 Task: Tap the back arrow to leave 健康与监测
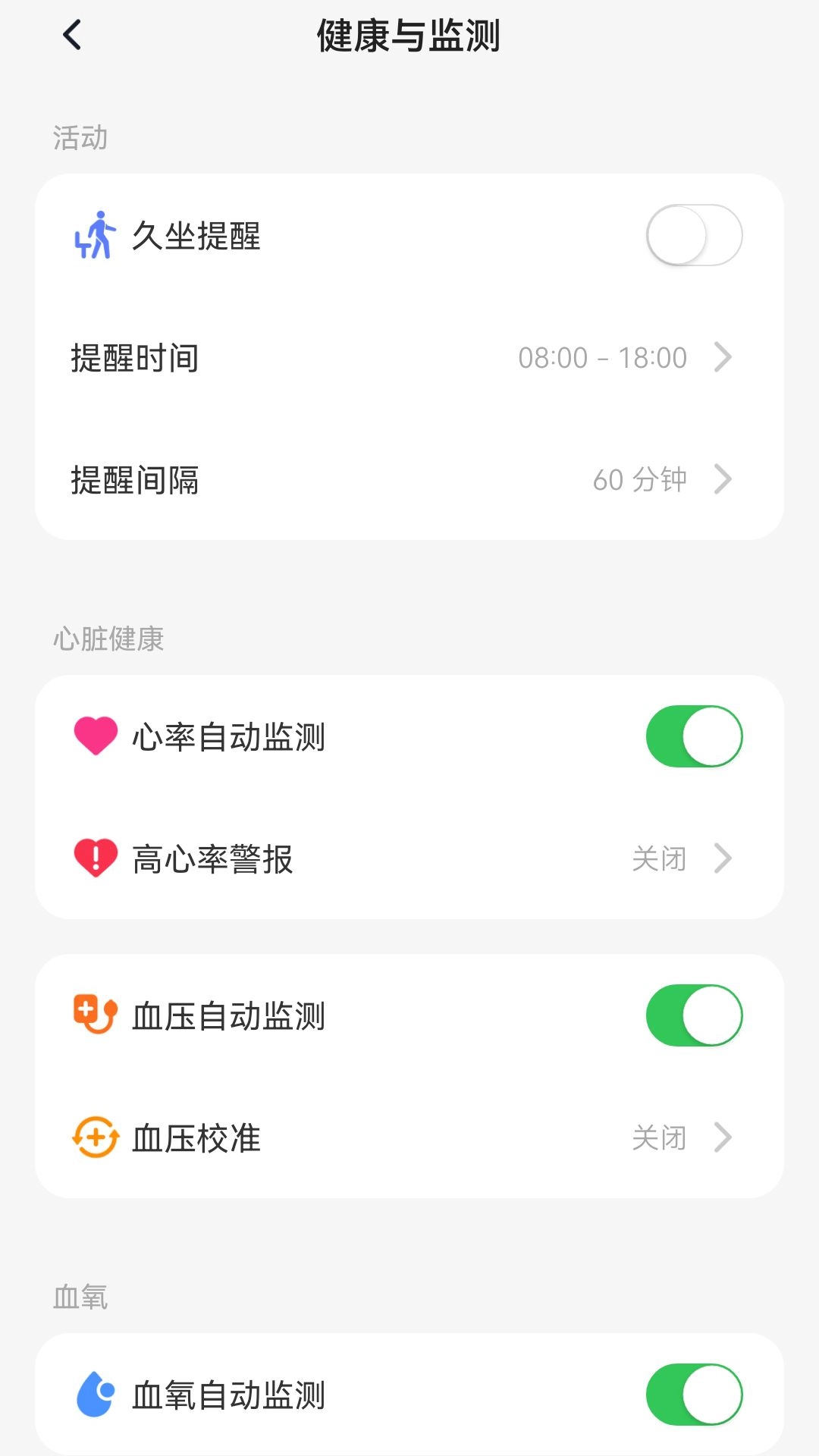72,36
